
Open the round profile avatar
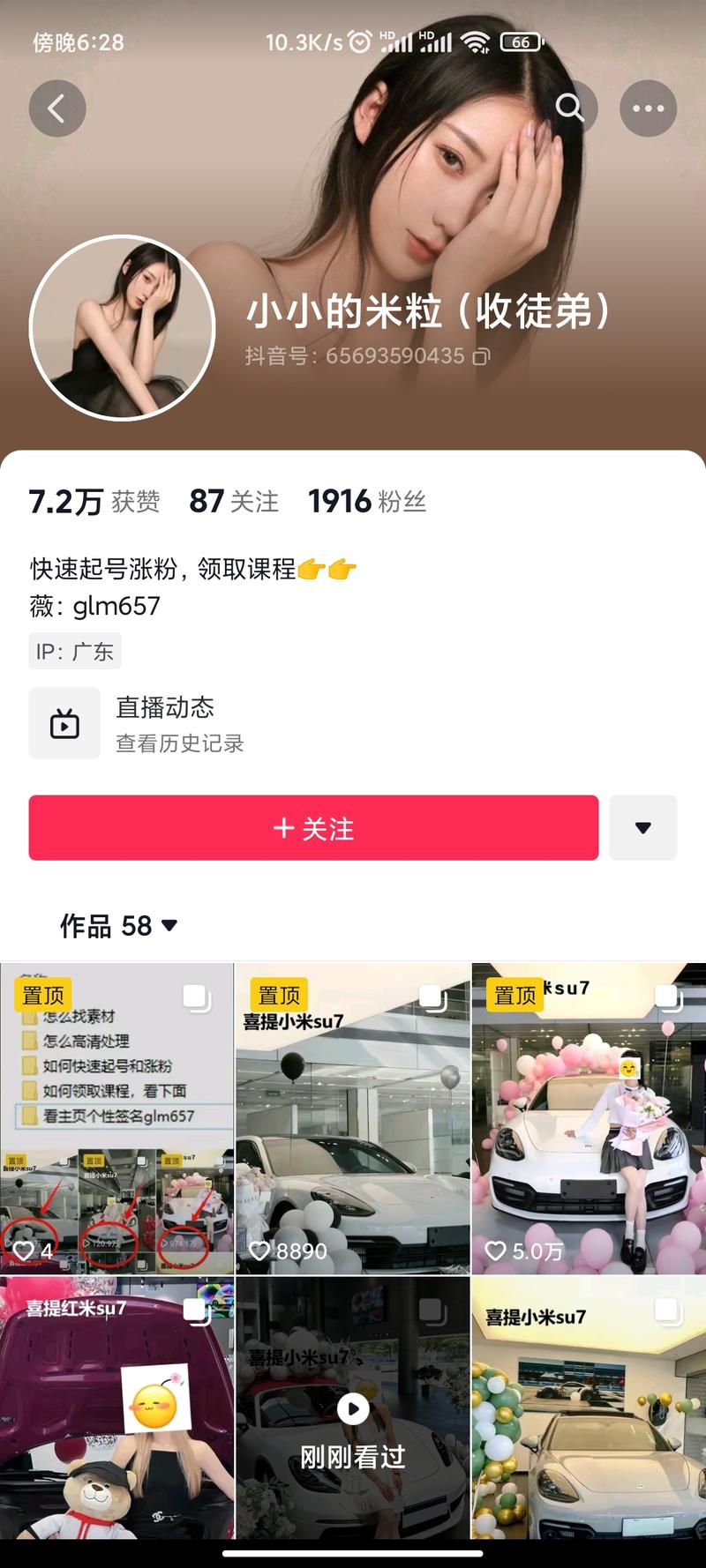[123, 327]
